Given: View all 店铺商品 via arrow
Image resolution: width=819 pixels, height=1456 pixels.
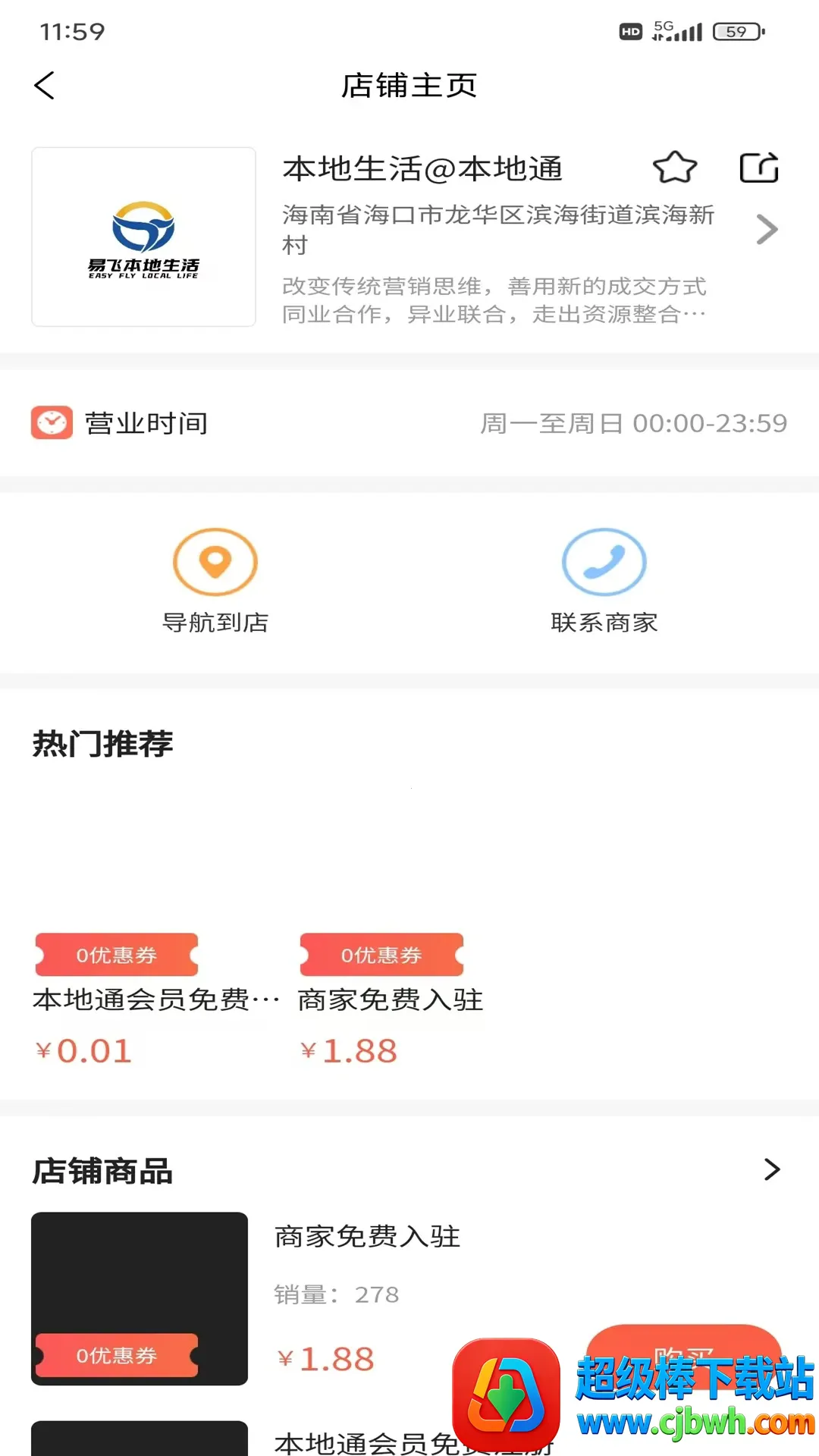Looking at the screenshot, I should 771,1169.
